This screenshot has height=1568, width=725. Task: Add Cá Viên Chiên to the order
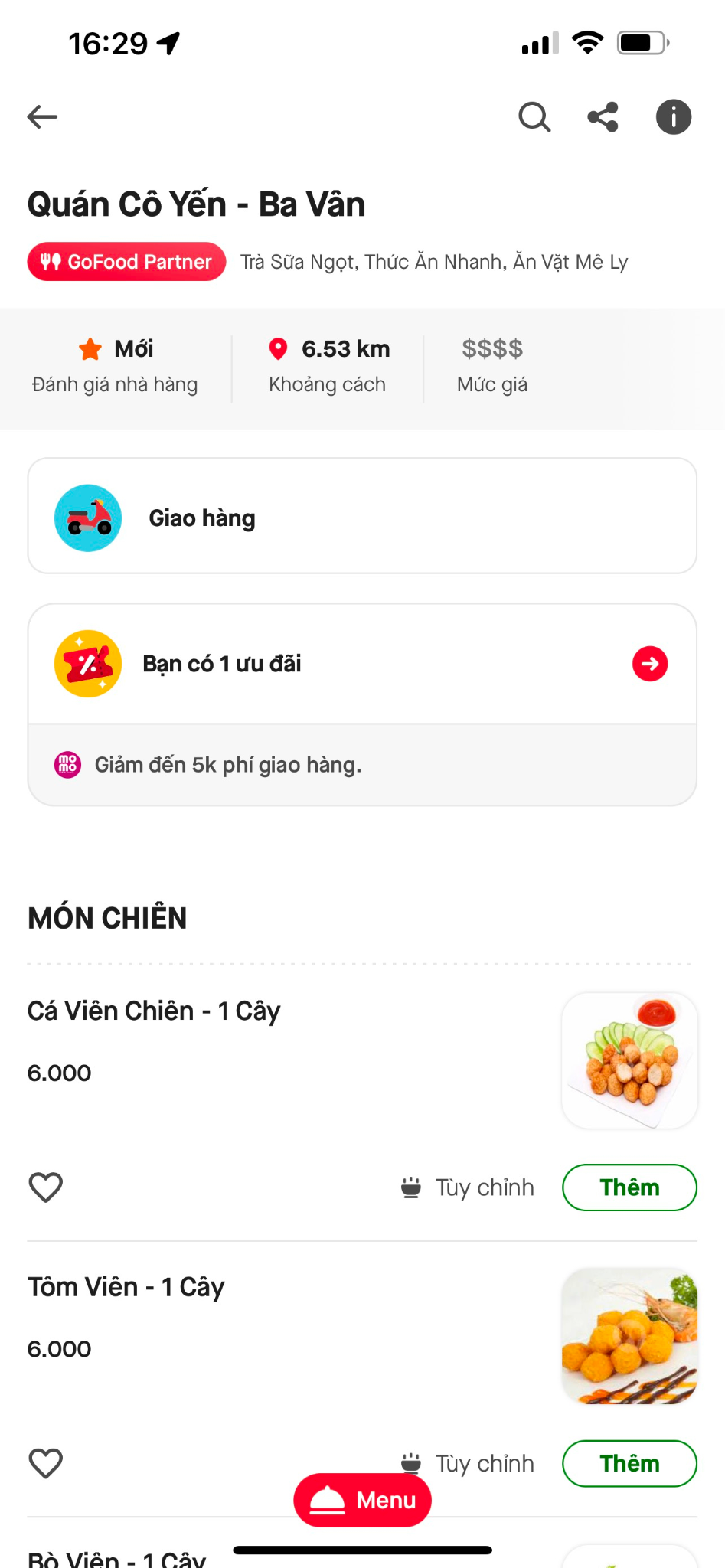coord(629,1187)
